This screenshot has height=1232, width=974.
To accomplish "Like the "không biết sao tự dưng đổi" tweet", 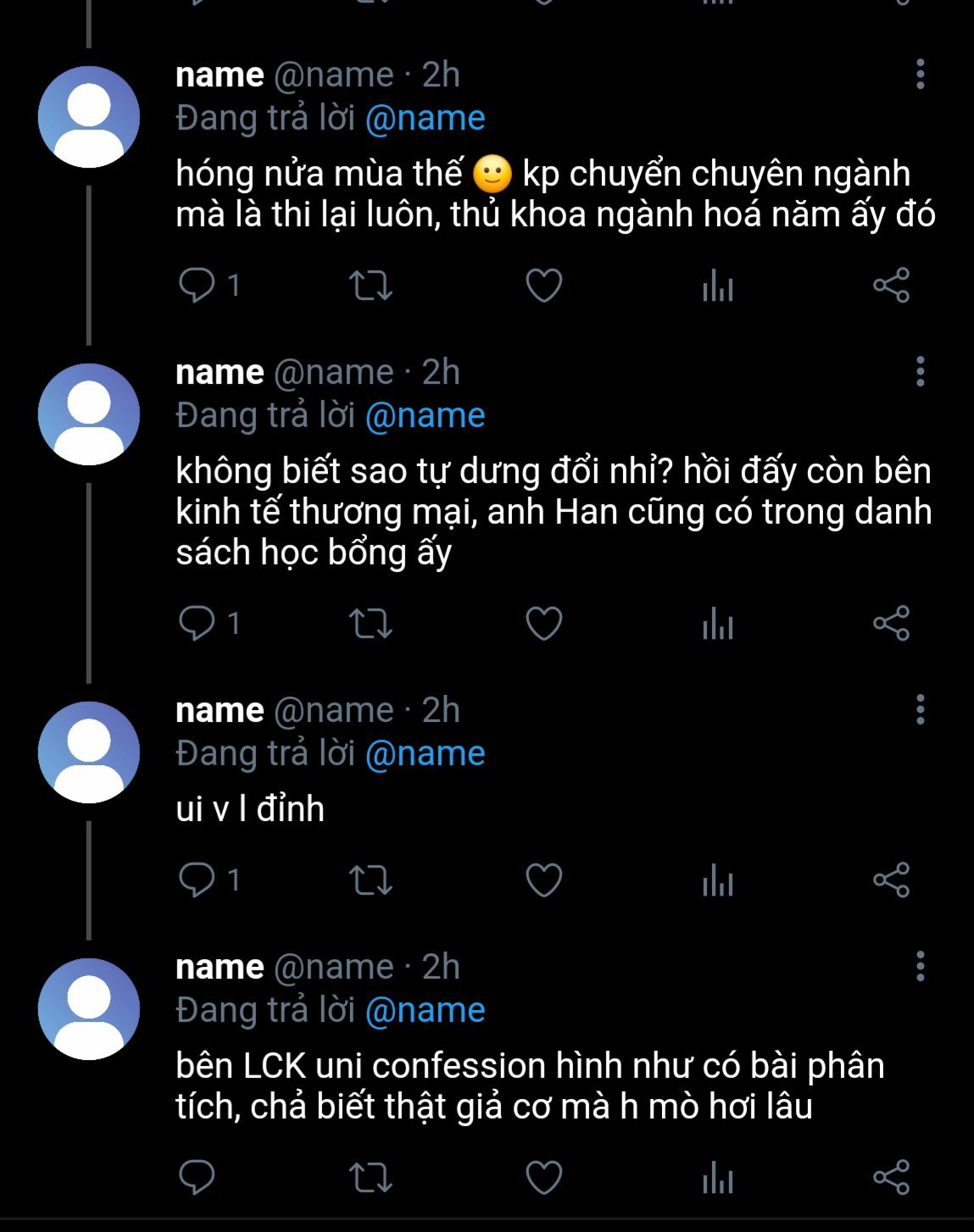I will (543, 624).
